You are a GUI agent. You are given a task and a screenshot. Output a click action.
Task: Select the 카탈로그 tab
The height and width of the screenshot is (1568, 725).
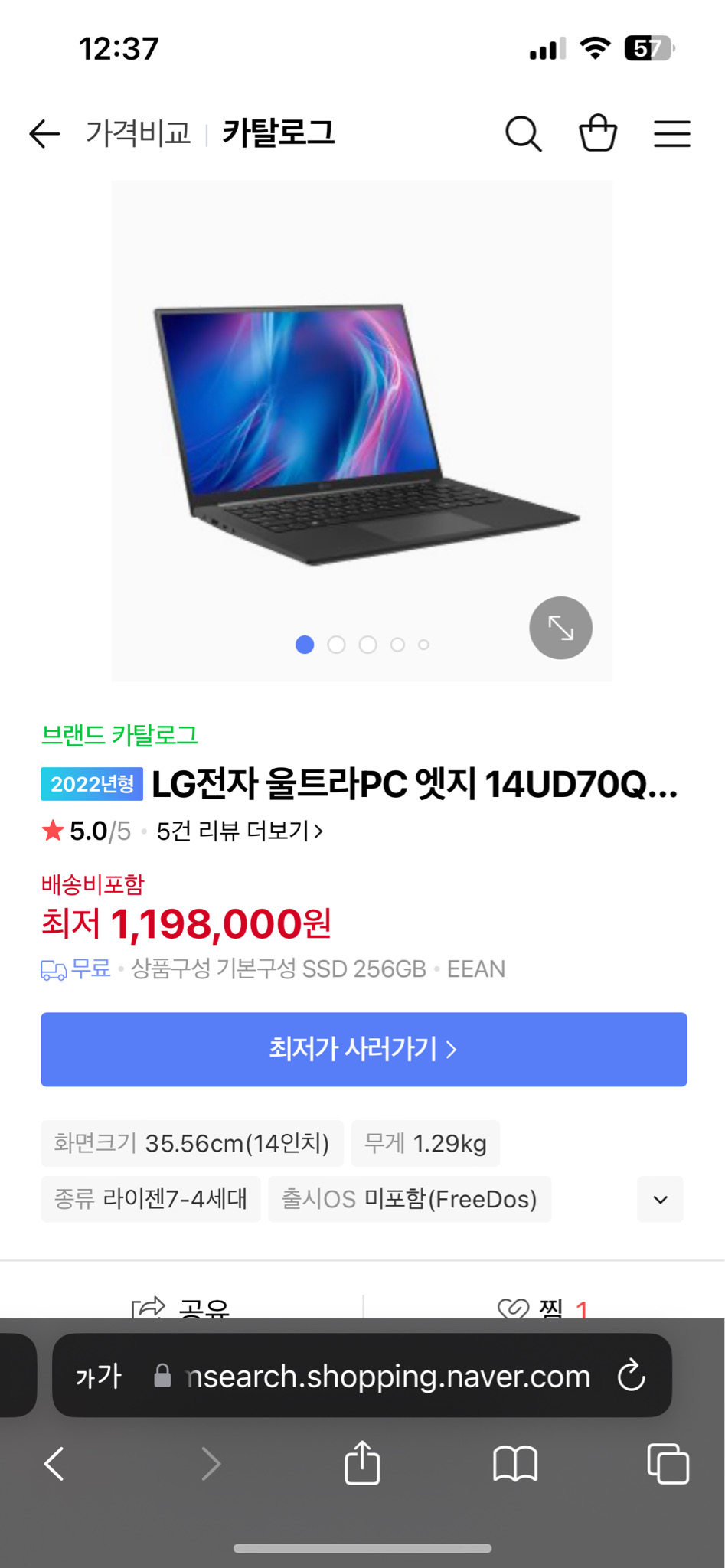click(x=280, y=132)
